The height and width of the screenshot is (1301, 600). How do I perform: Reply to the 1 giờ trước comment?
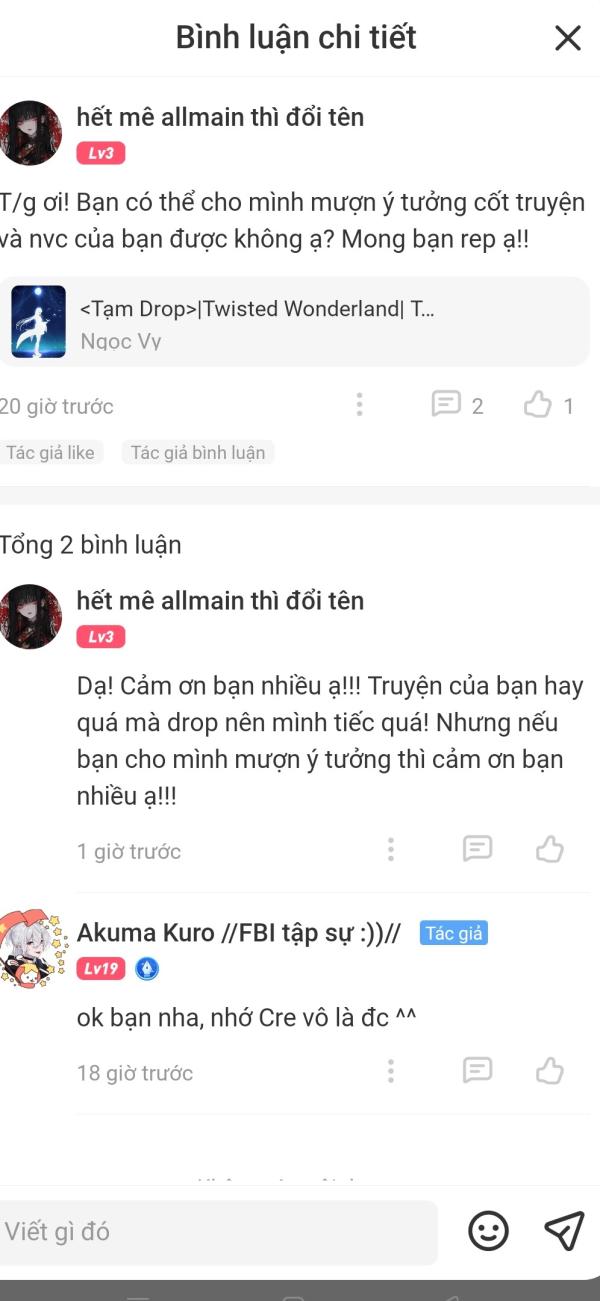click(x=477, y=850)
